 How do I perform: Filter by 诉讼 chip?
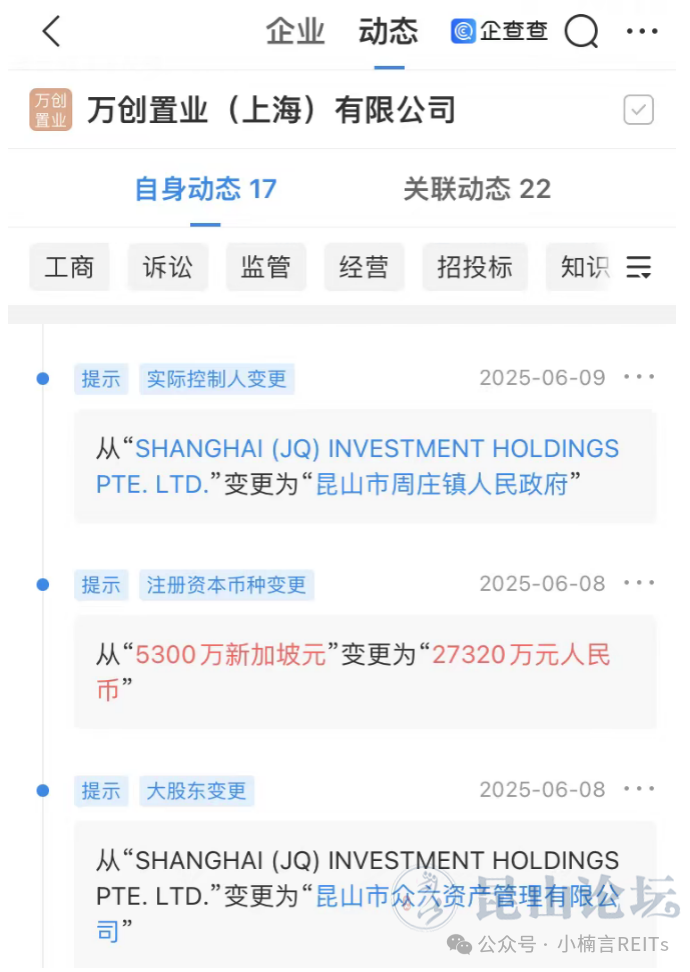(x=167, y=267)
